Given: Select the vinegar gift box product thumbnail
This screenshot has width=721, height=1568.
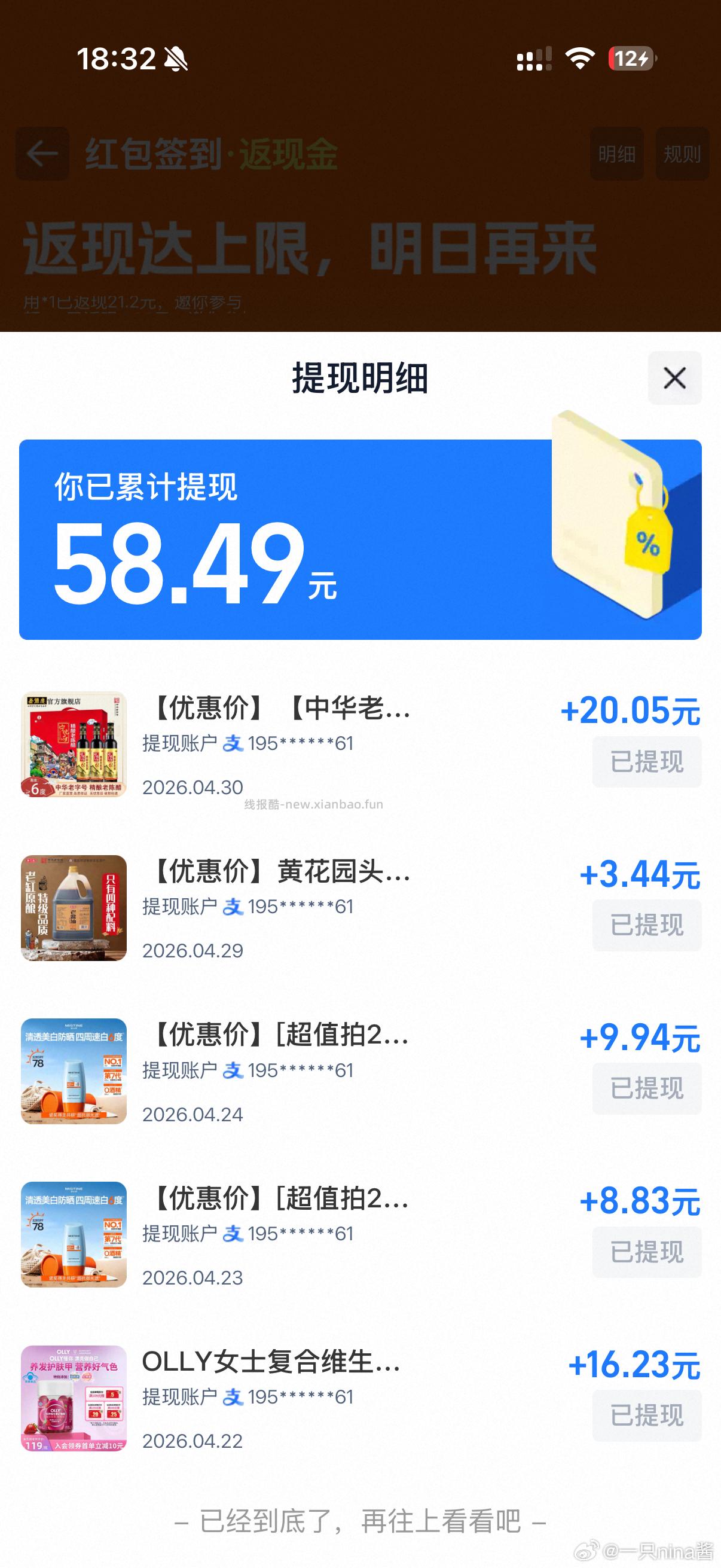Looking at the screenshot, I should 72,744.
